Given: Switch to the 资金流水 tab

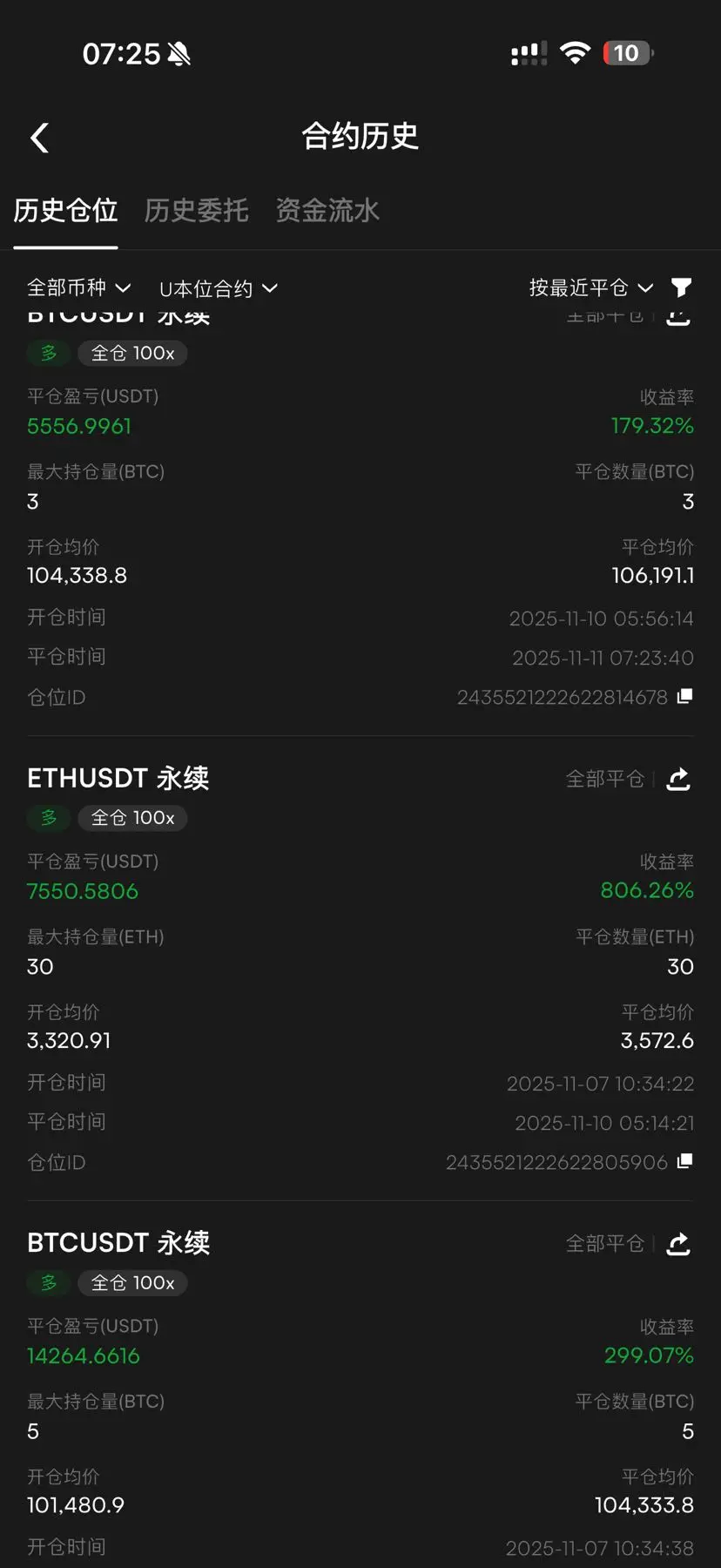Looking at the screenshot, I should pyautogui.click(x=327, y=211).
